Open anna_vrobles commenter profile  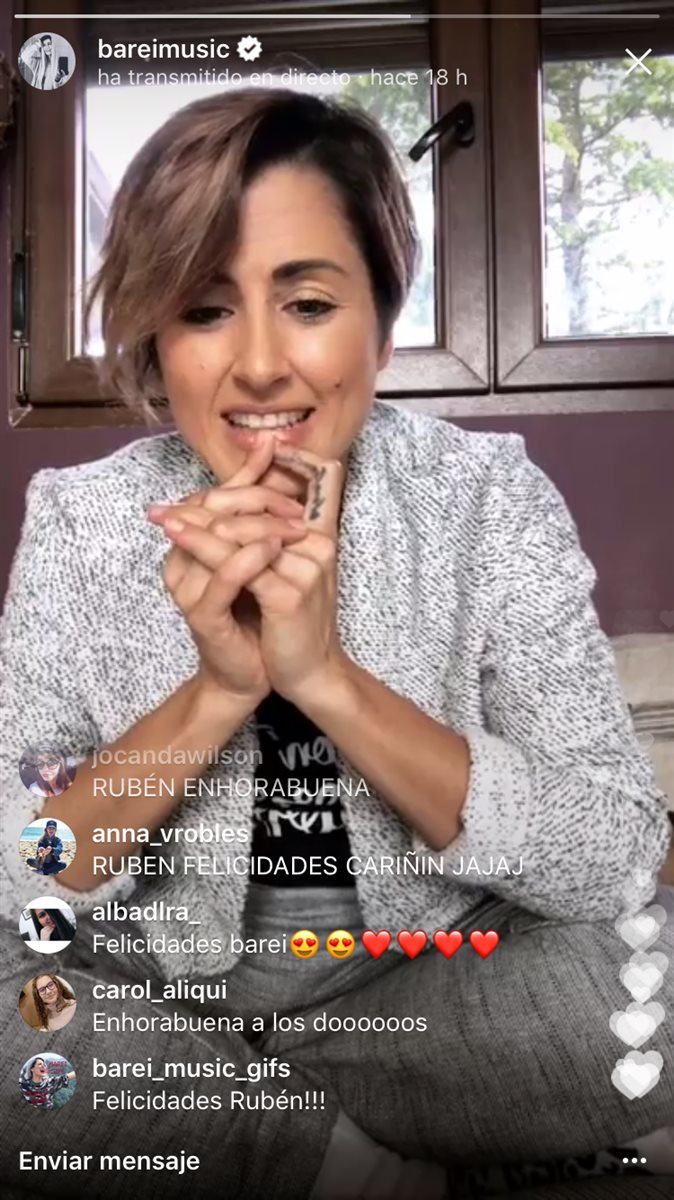(47, 847)
